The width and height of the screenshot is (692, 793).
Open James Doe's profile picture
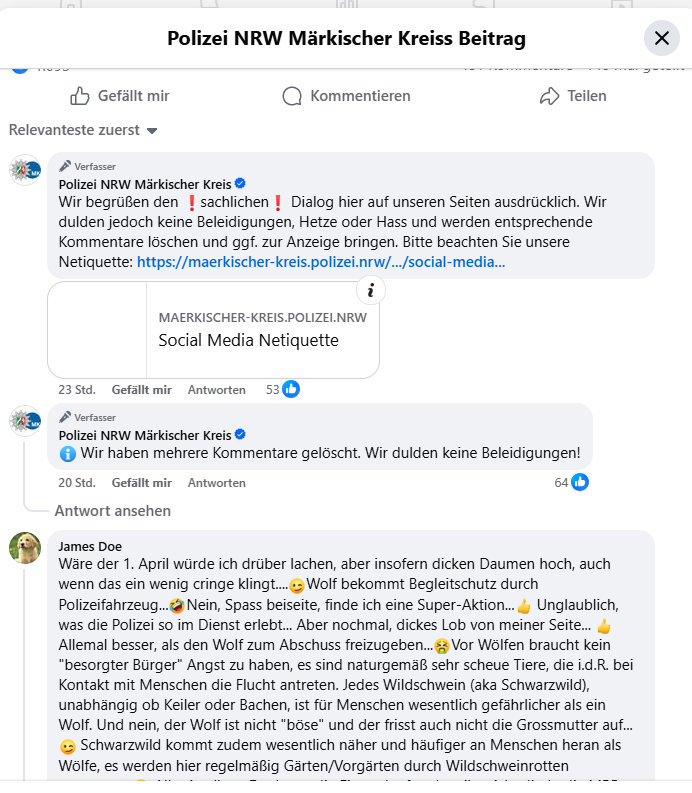[x=25, y=547]
